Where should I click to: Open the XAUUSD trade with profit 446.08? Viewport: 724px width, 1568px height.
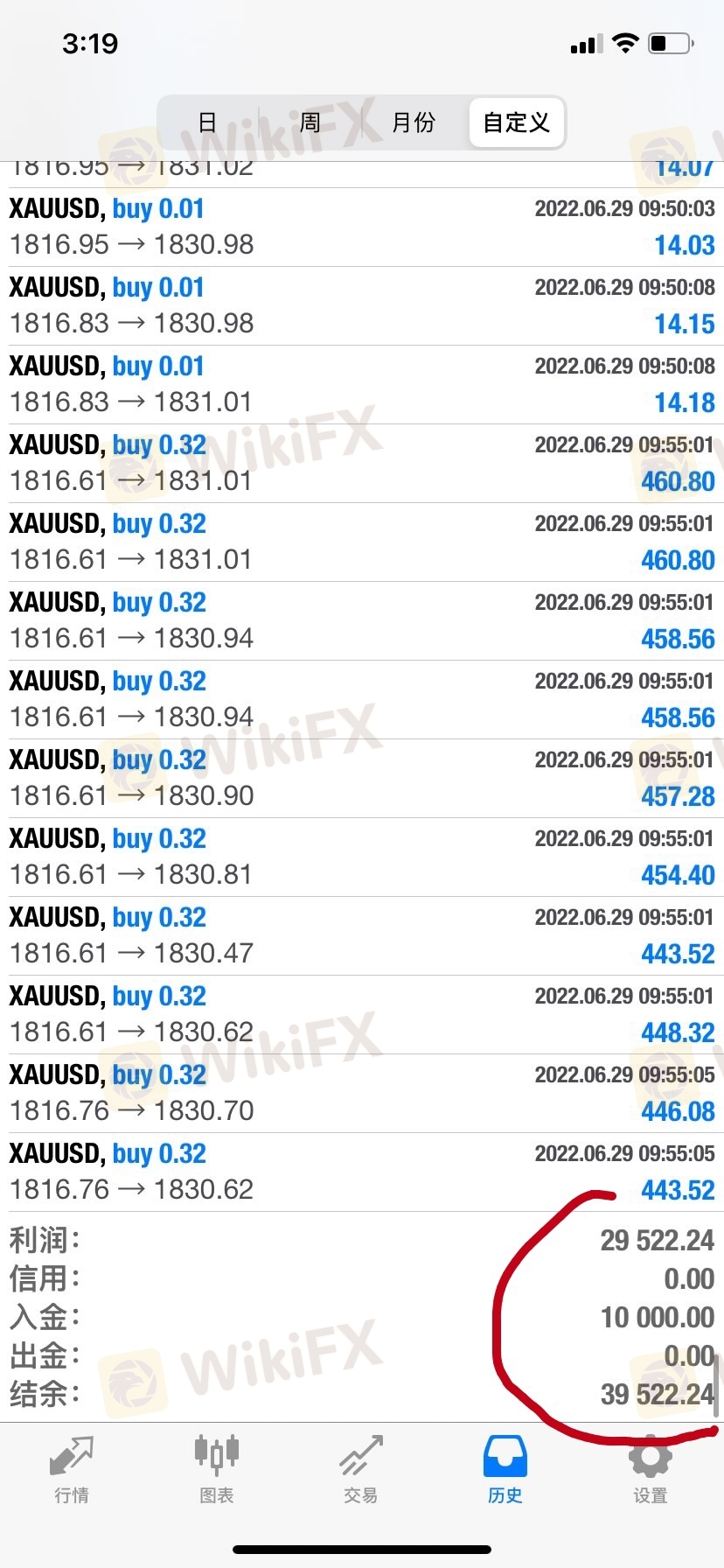click(362, 1094)
